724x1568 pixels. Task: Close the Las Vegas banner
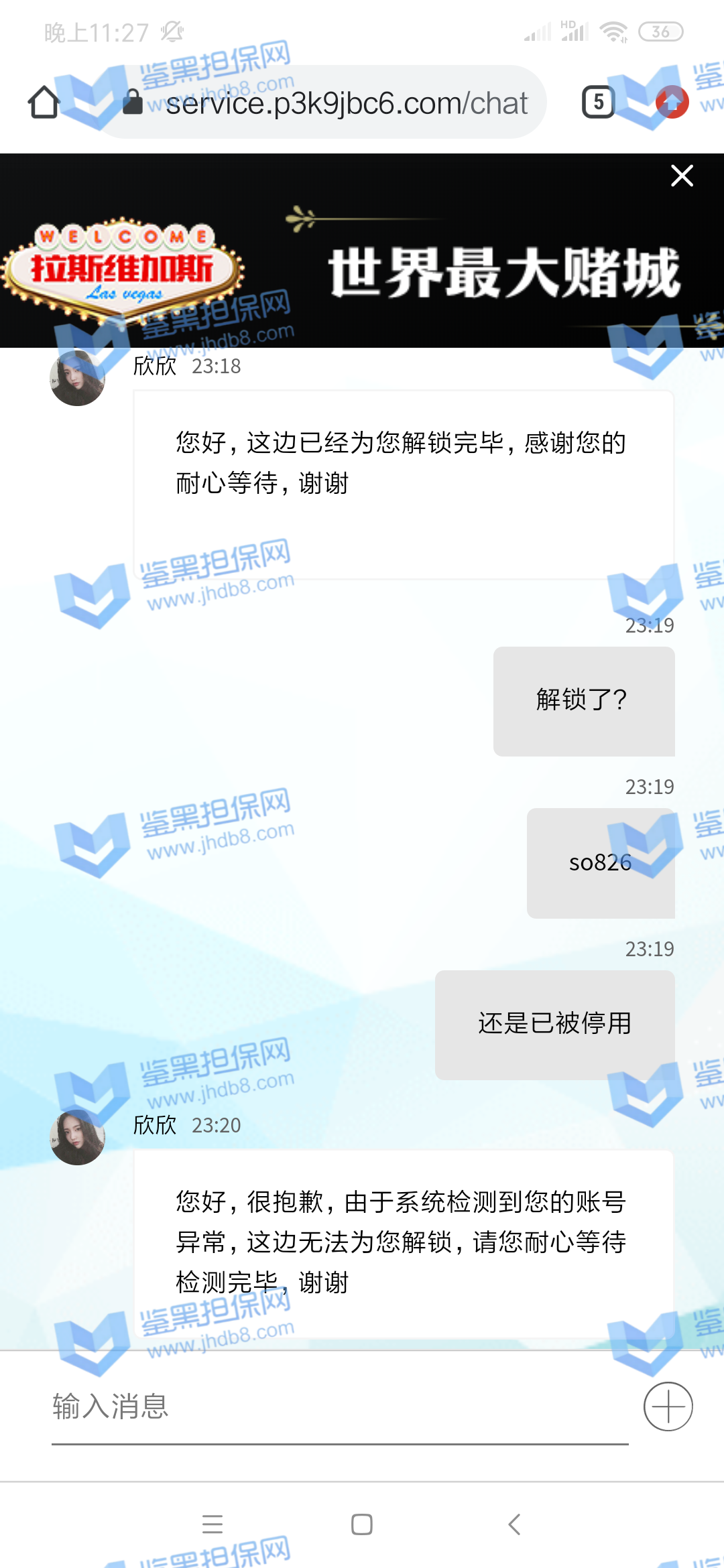point(682,176)
